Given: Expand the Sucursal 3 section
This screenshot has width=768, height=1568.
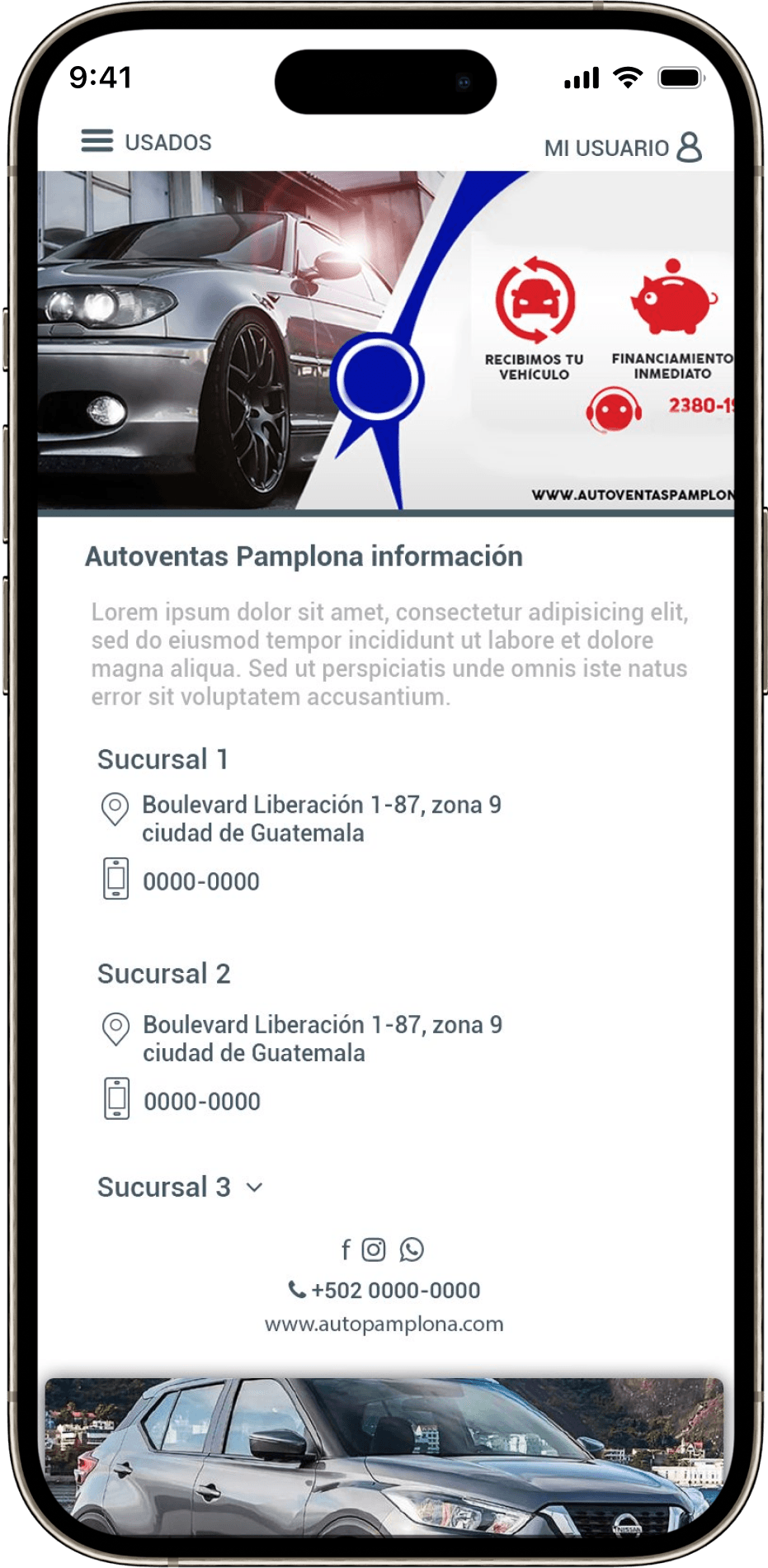Looking at the screenshot, I should pyautogui.click(x=254, y=1188).
